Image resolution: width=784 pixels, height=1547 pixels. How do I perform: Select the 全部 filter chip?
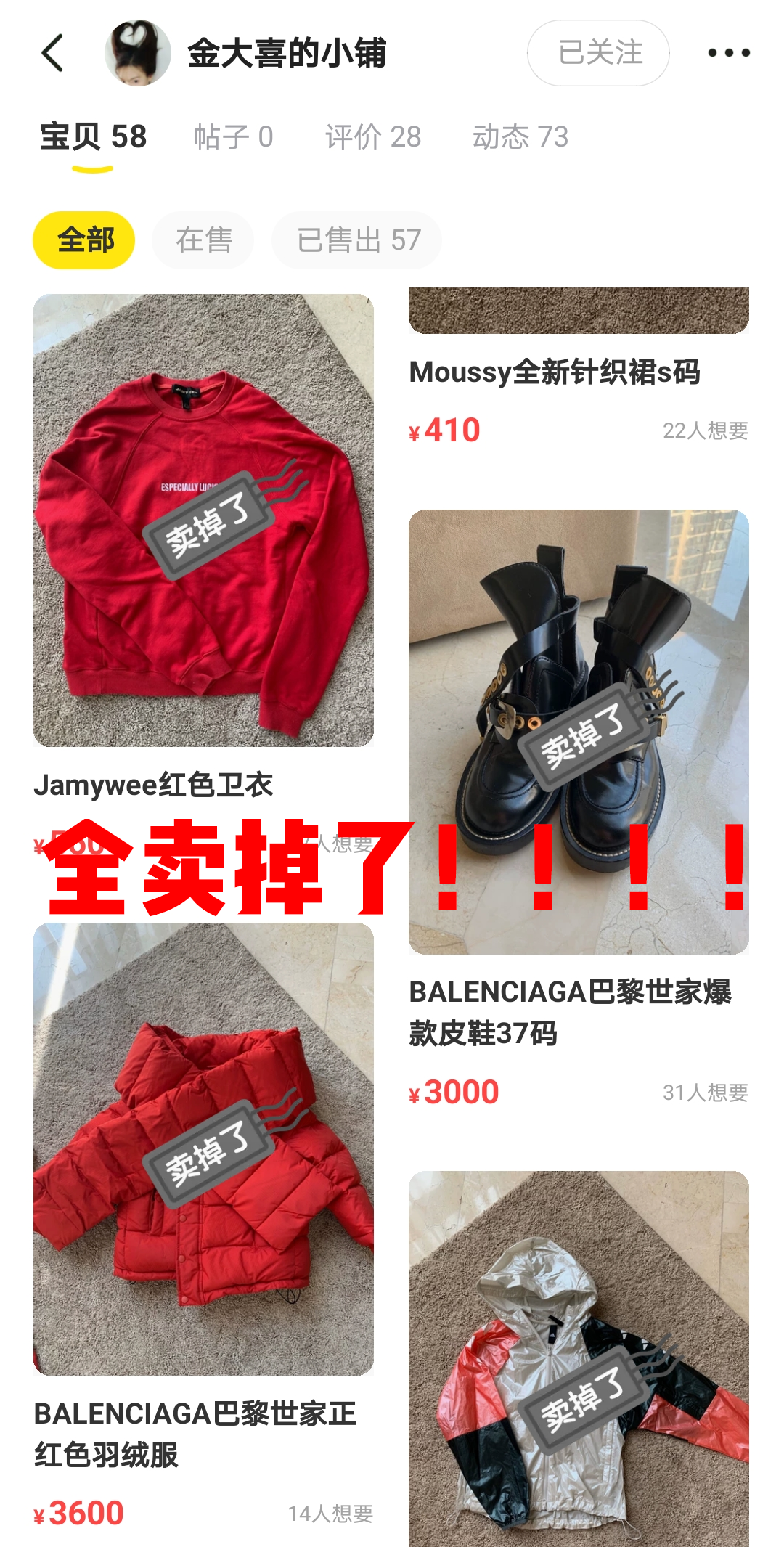84,240
